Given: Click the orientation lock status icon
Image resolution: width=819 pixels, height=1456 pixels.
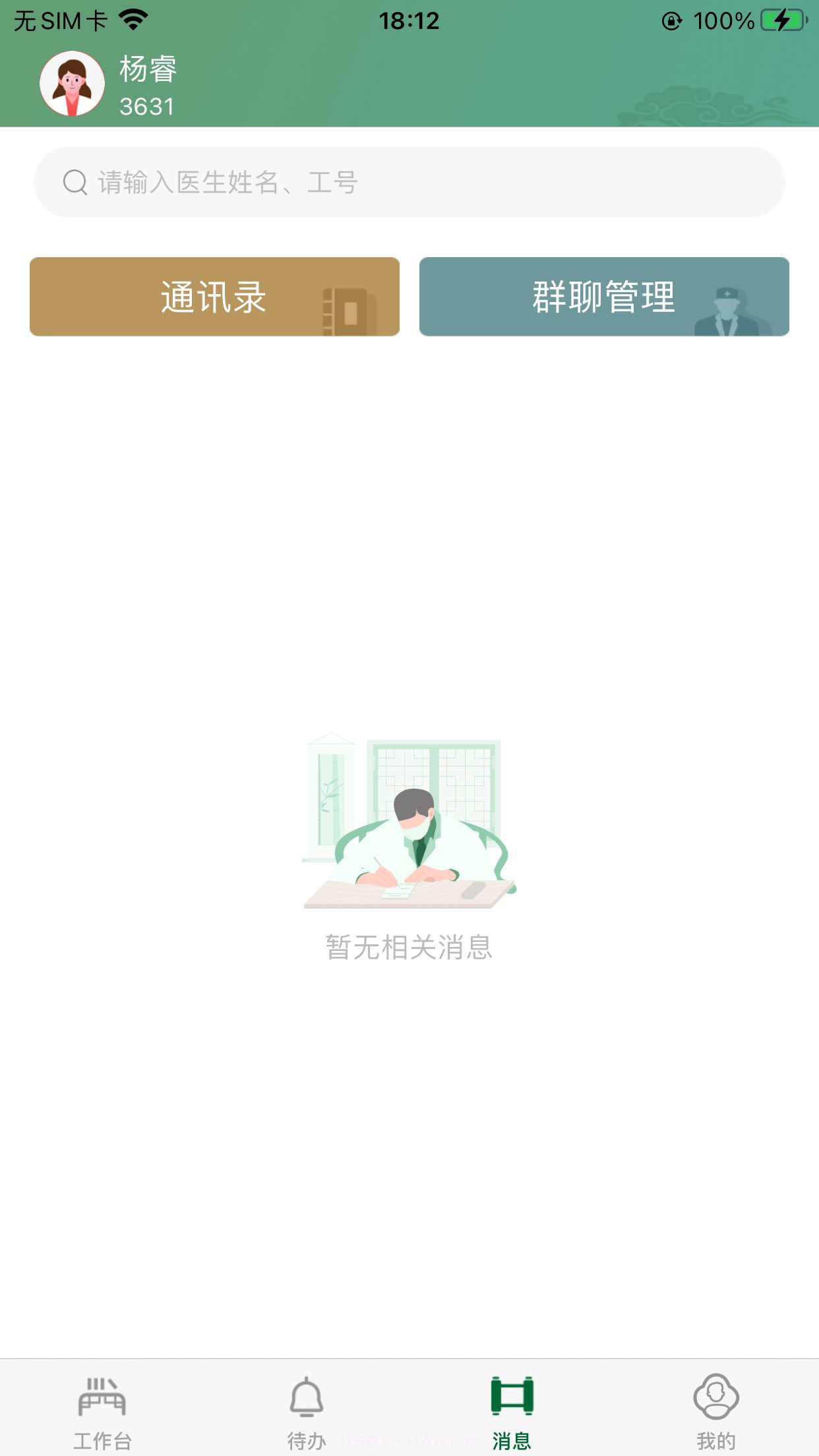Looking at the screenshot, I should [x=671, y=22].
